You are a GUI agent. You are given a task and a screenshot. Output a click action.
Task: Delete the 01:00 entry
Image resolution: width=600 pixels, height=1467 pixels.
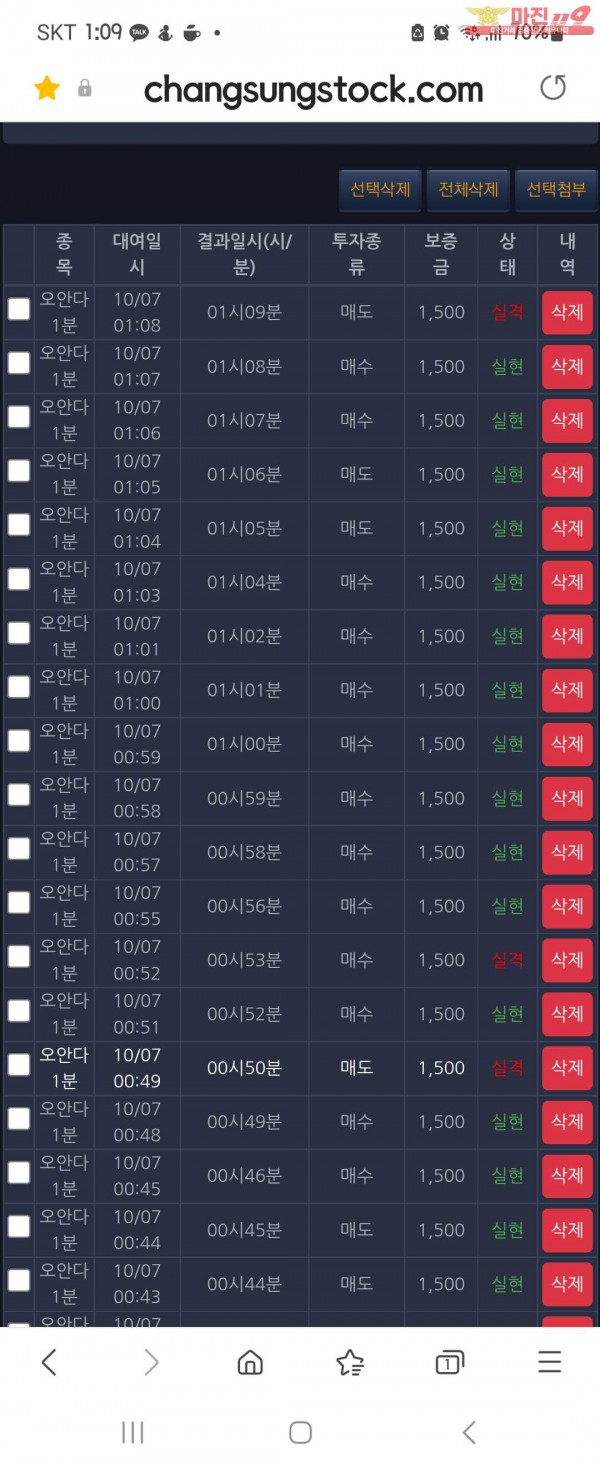pyautogui.click(x=567, y=690)
